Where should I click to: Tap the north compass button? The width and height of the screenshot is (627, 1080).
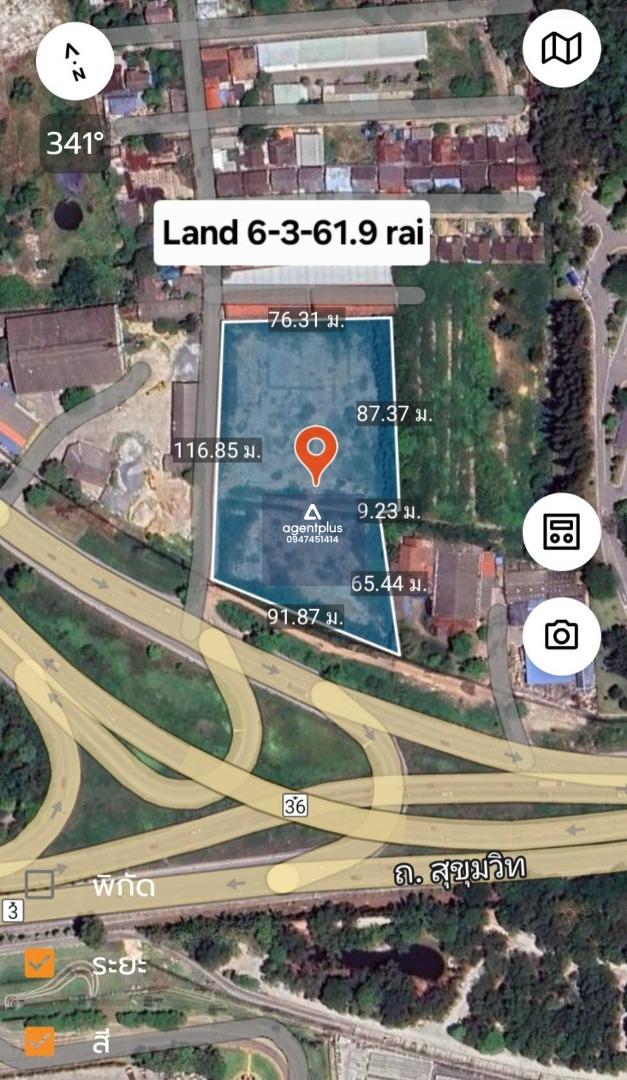pyautogui.click(x=75, y=60)
